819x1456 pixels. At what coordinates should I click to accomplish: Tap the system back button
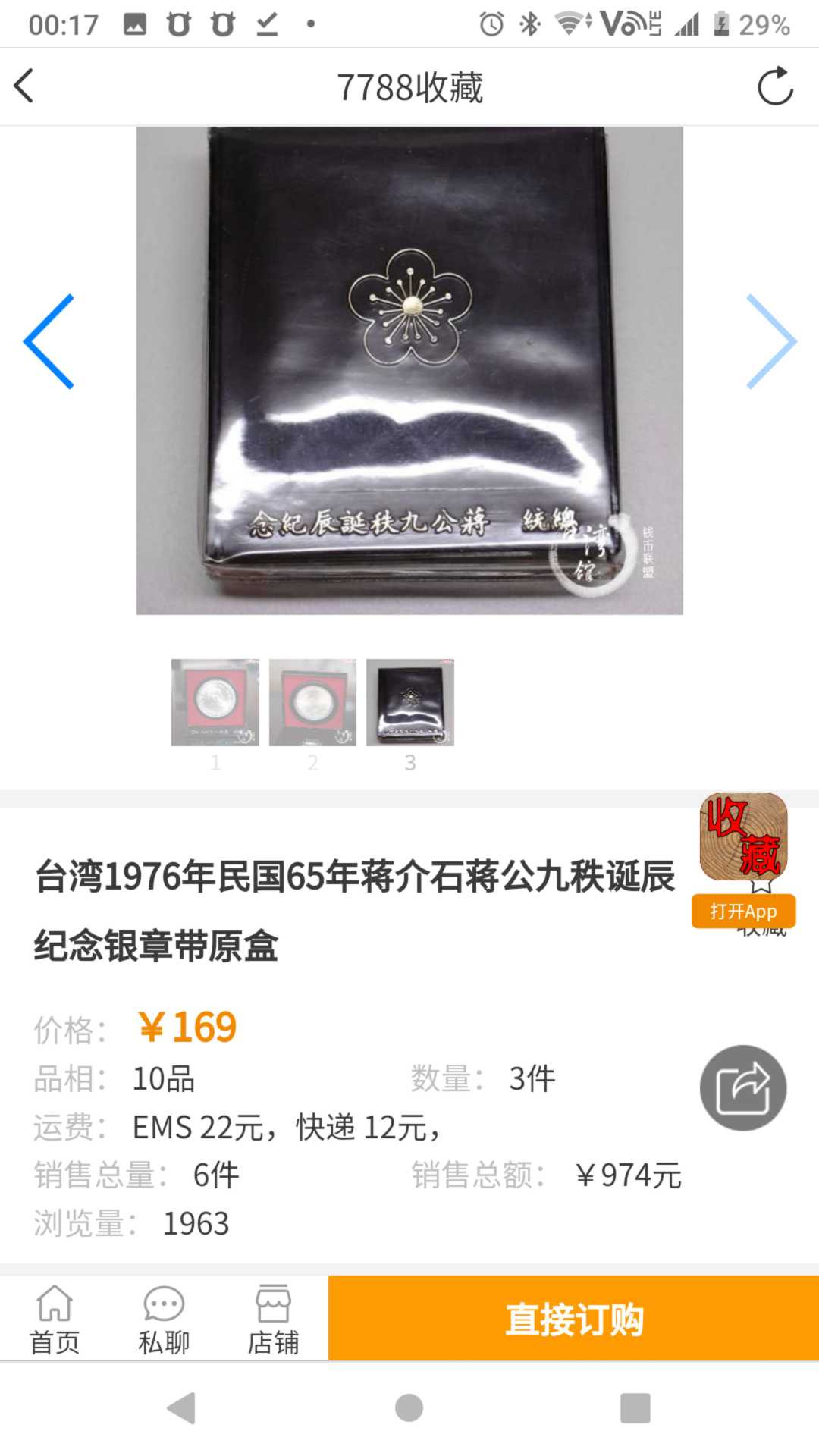coord(182,1408)
